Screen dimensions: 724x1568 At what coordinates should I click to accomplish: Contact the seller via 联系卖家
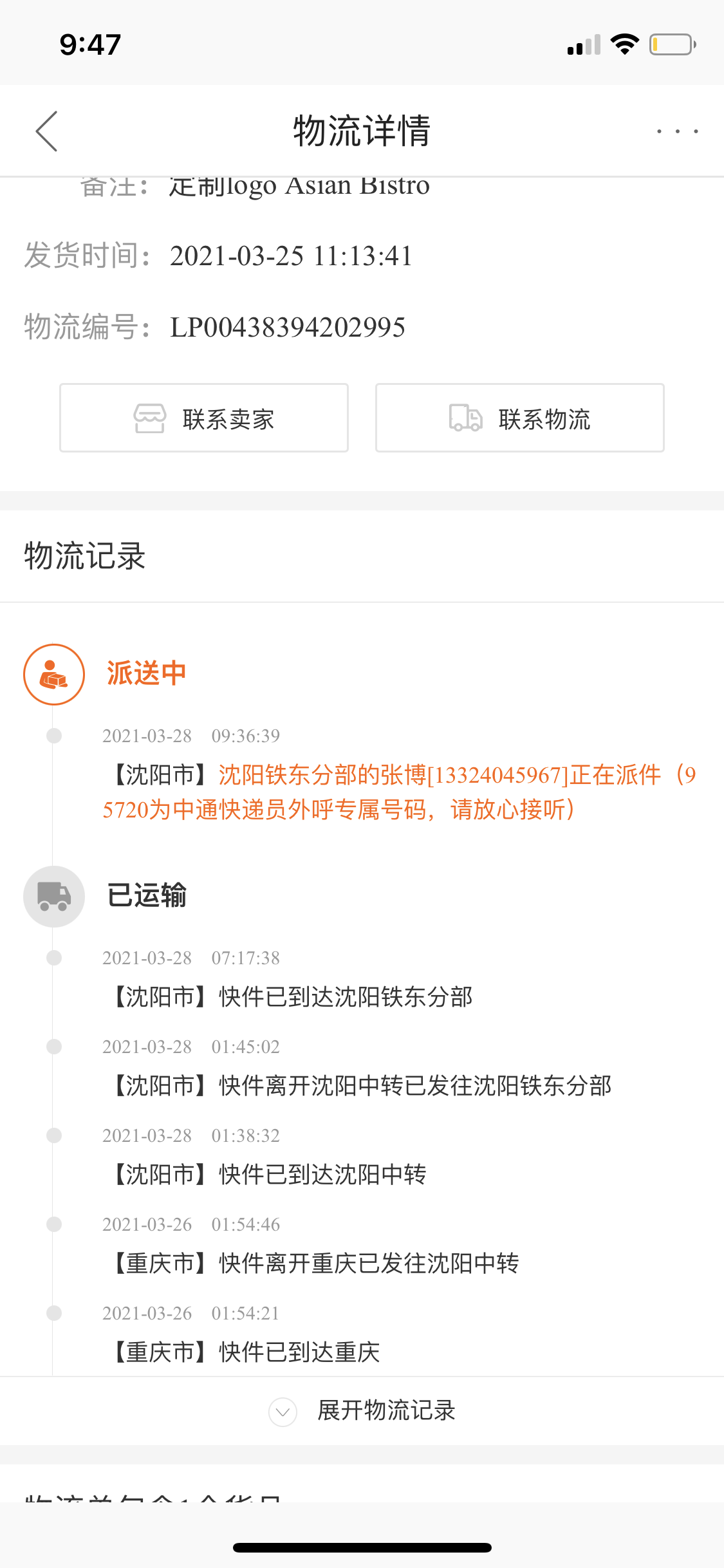tap(204, 418)
